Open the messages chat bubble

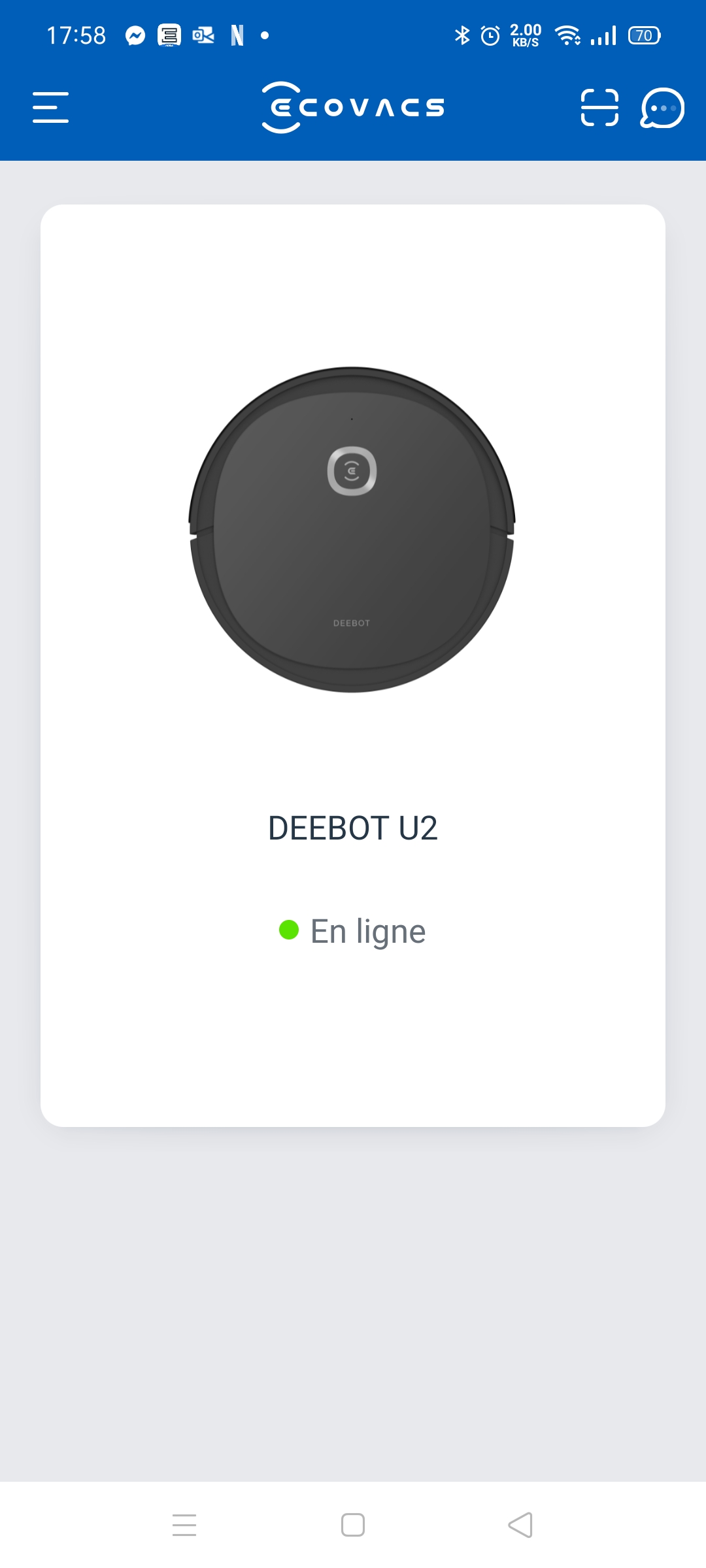(662, 108)
